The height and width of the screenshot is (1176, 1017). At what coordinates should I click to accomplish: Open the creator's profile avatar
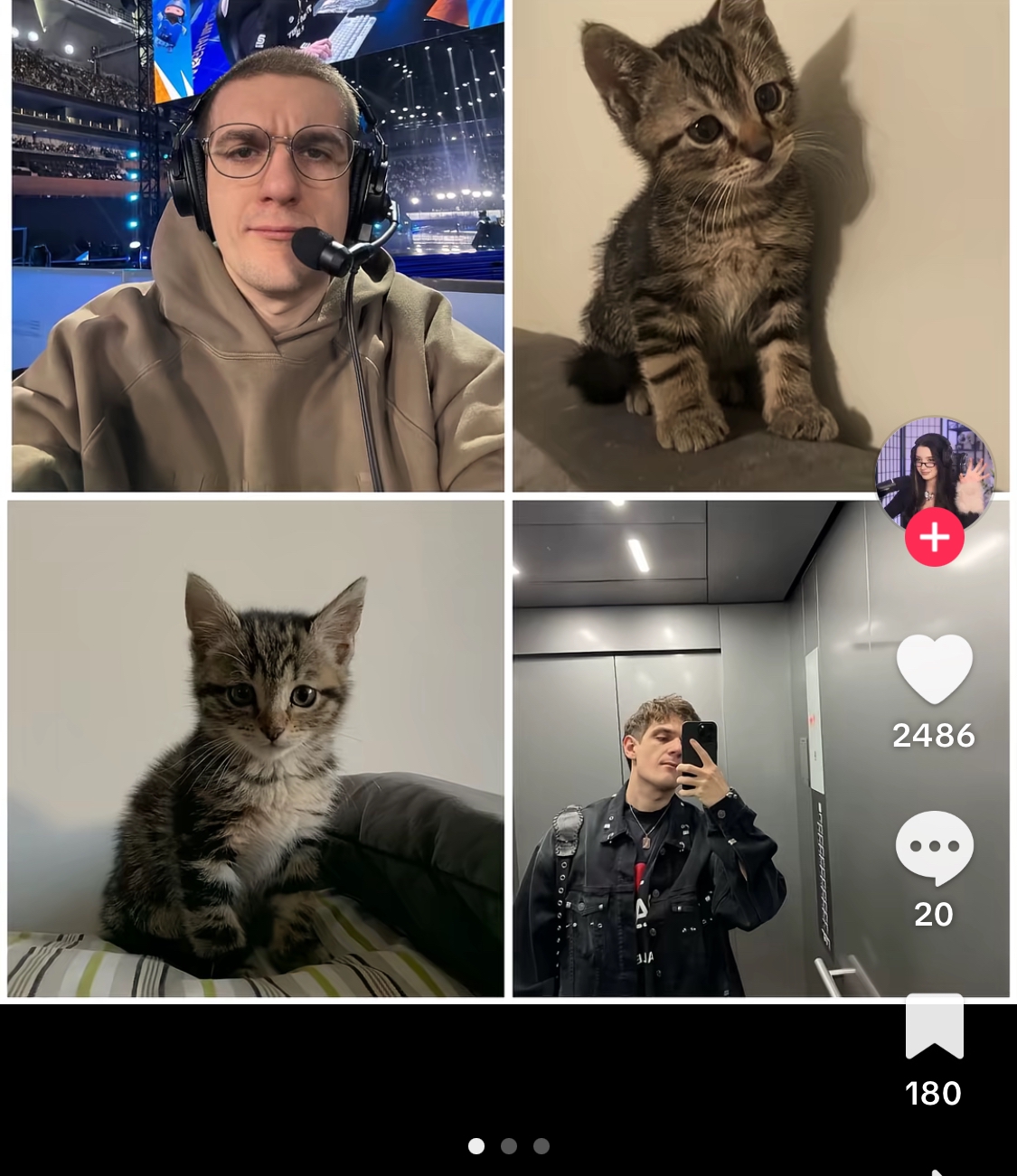(x=935, y=468)
